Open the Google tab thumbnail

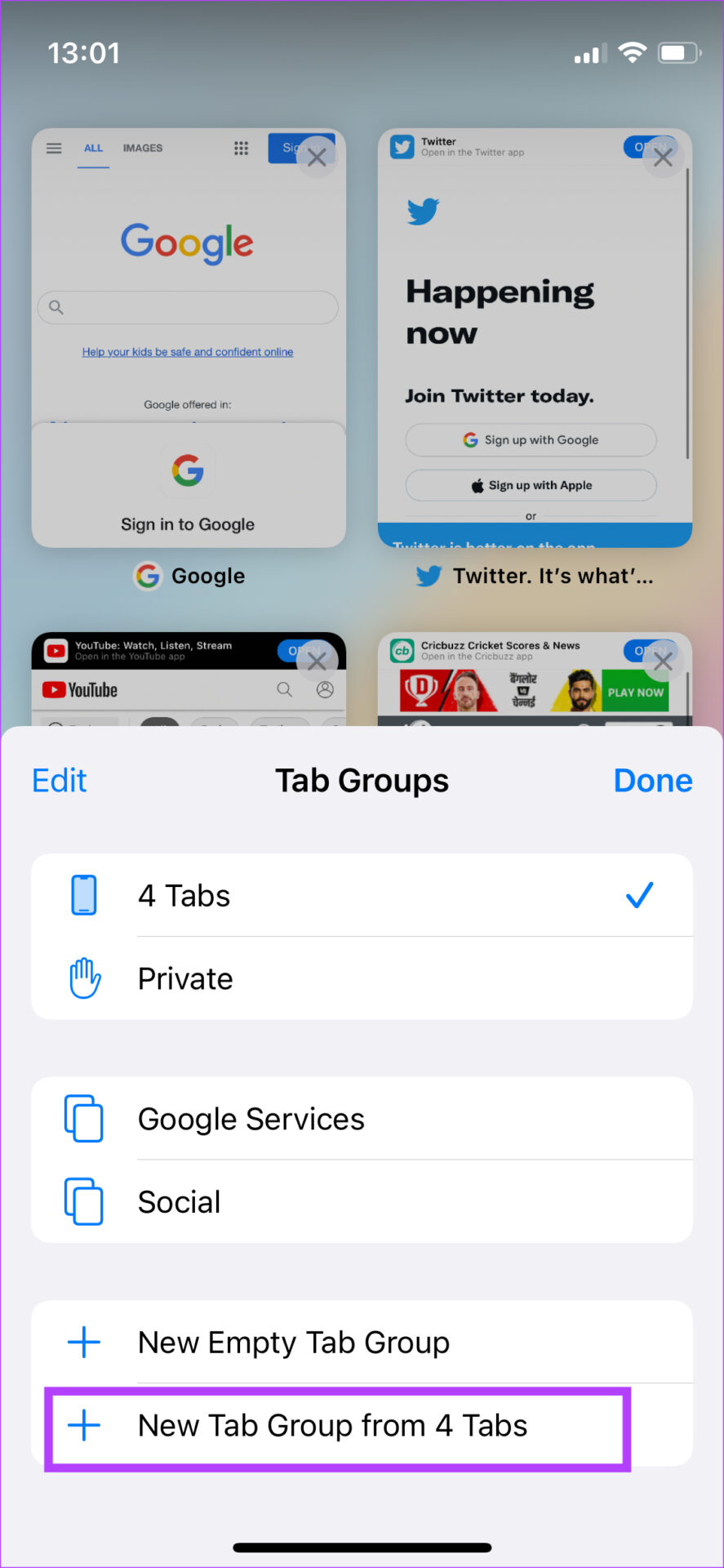point(189,338)
